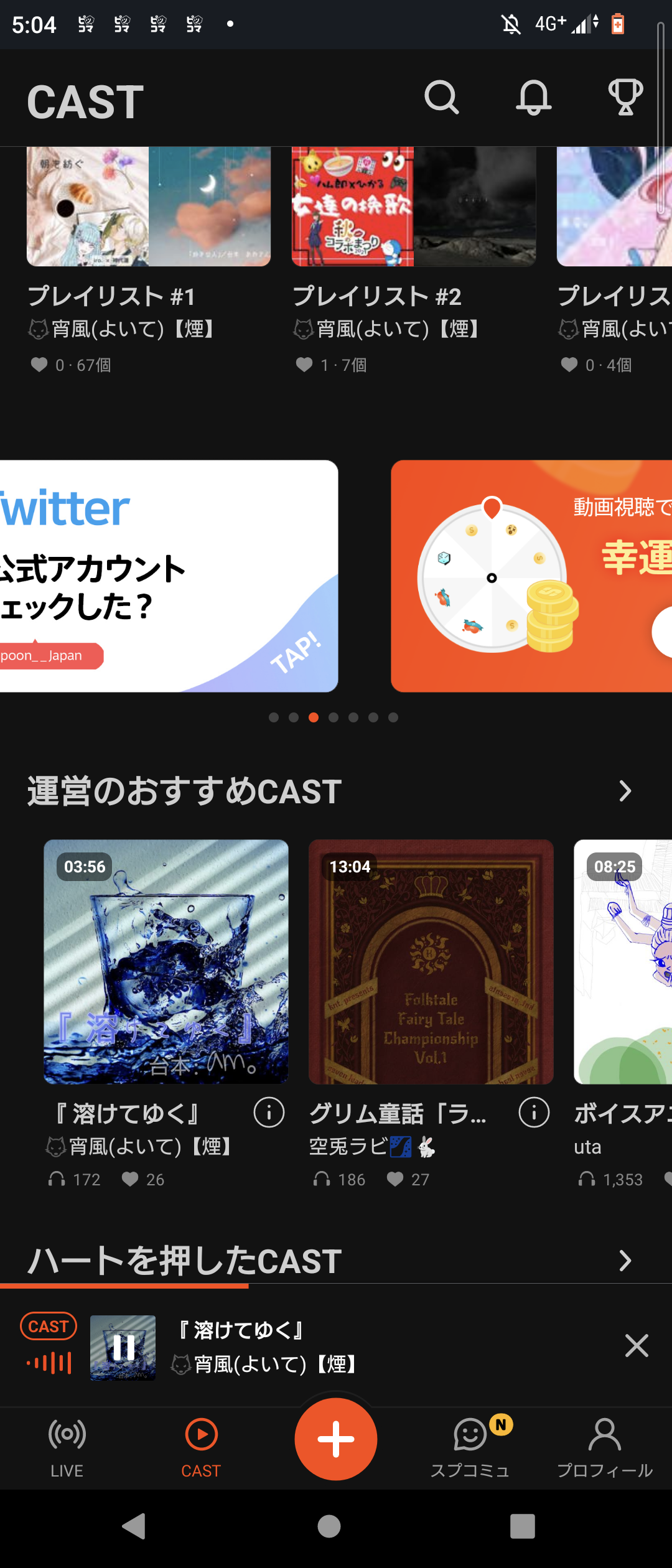Screen dimensions: 672x1568
Task: Dismiss the mini player with the X
Action: [637, 1346]
